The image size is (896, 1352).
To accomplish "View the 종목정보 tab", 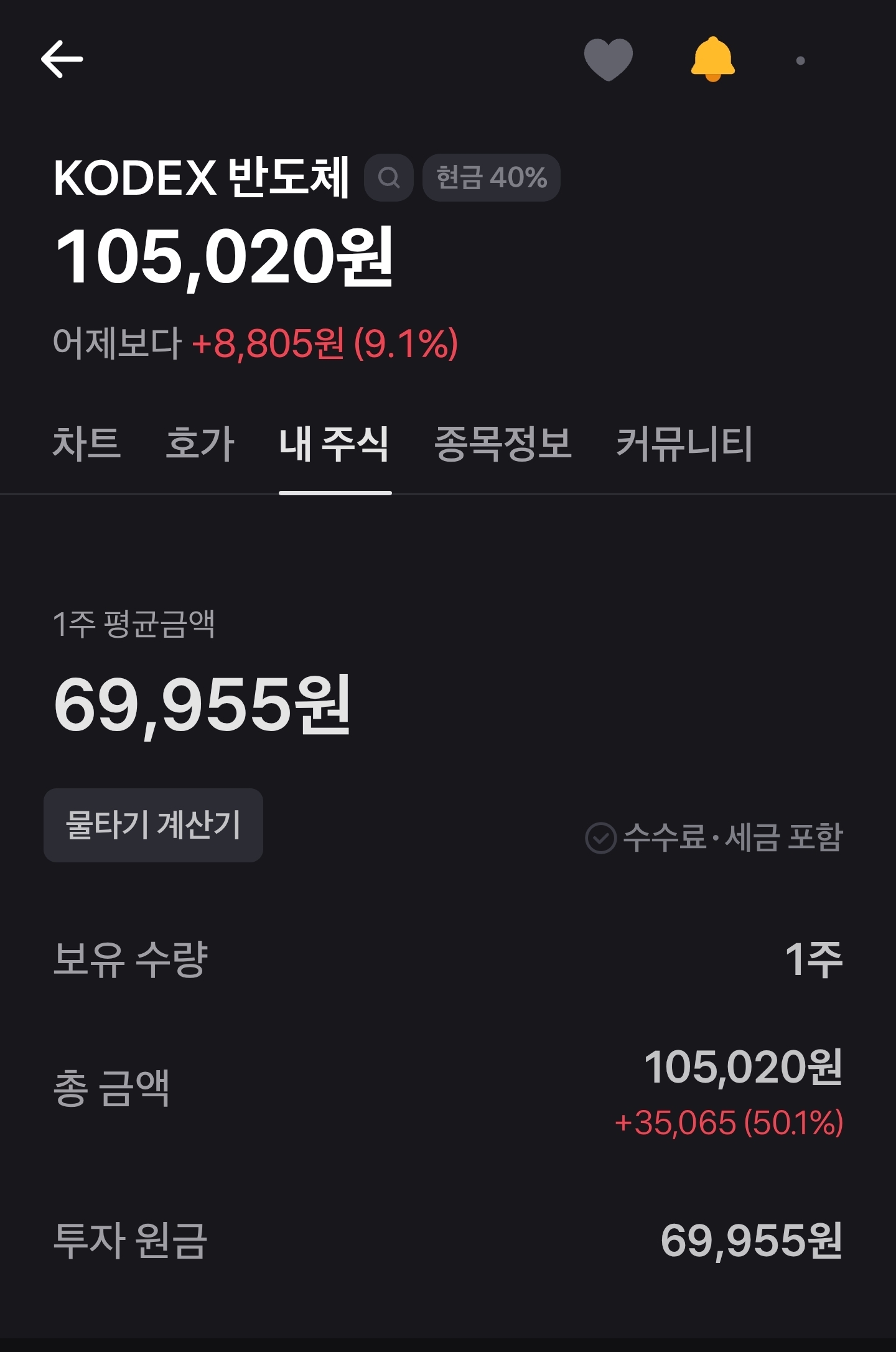I will [503, 444].
